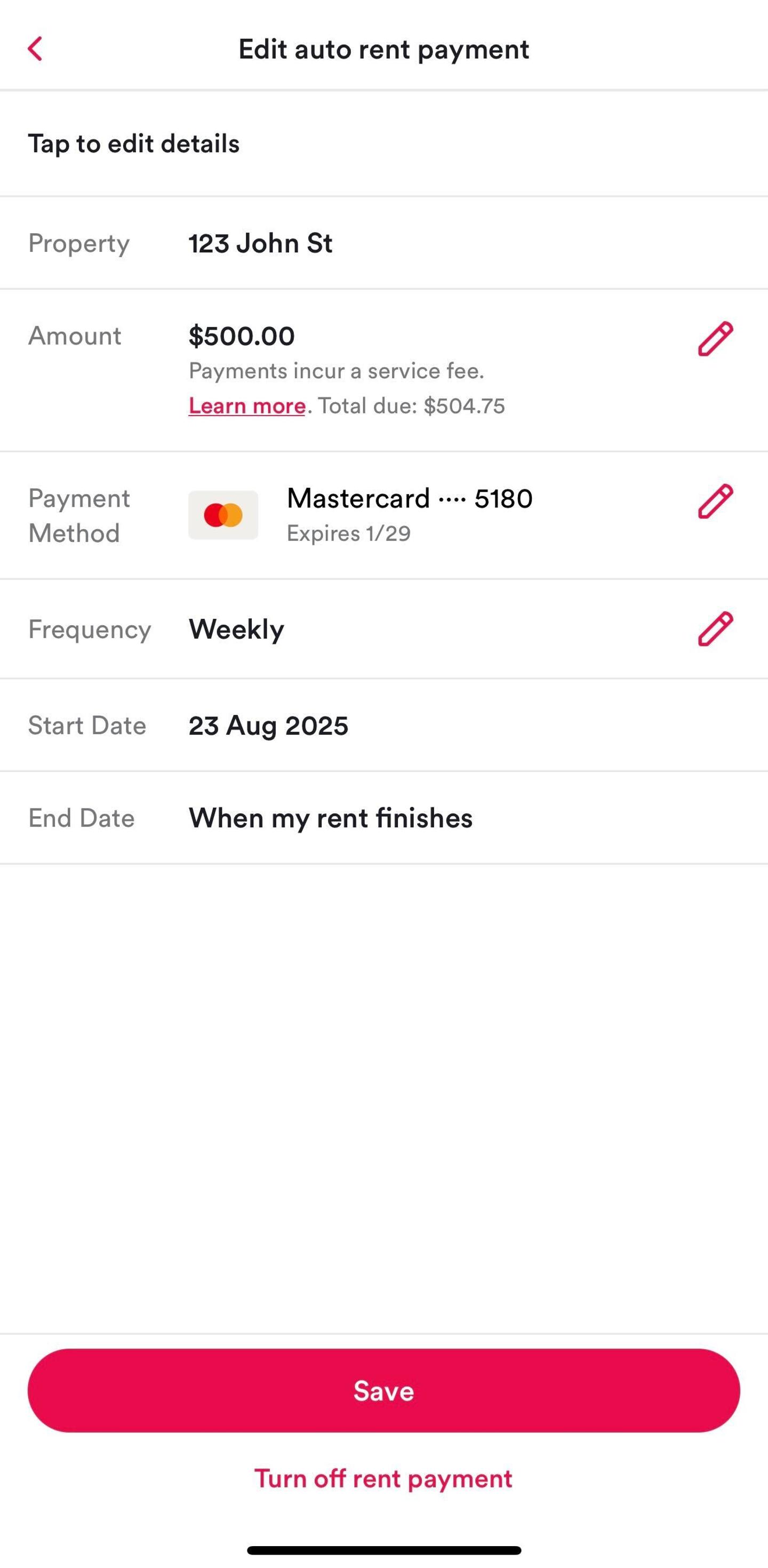
Task: Go back from Edit auto rent payment
Action: 35,49
